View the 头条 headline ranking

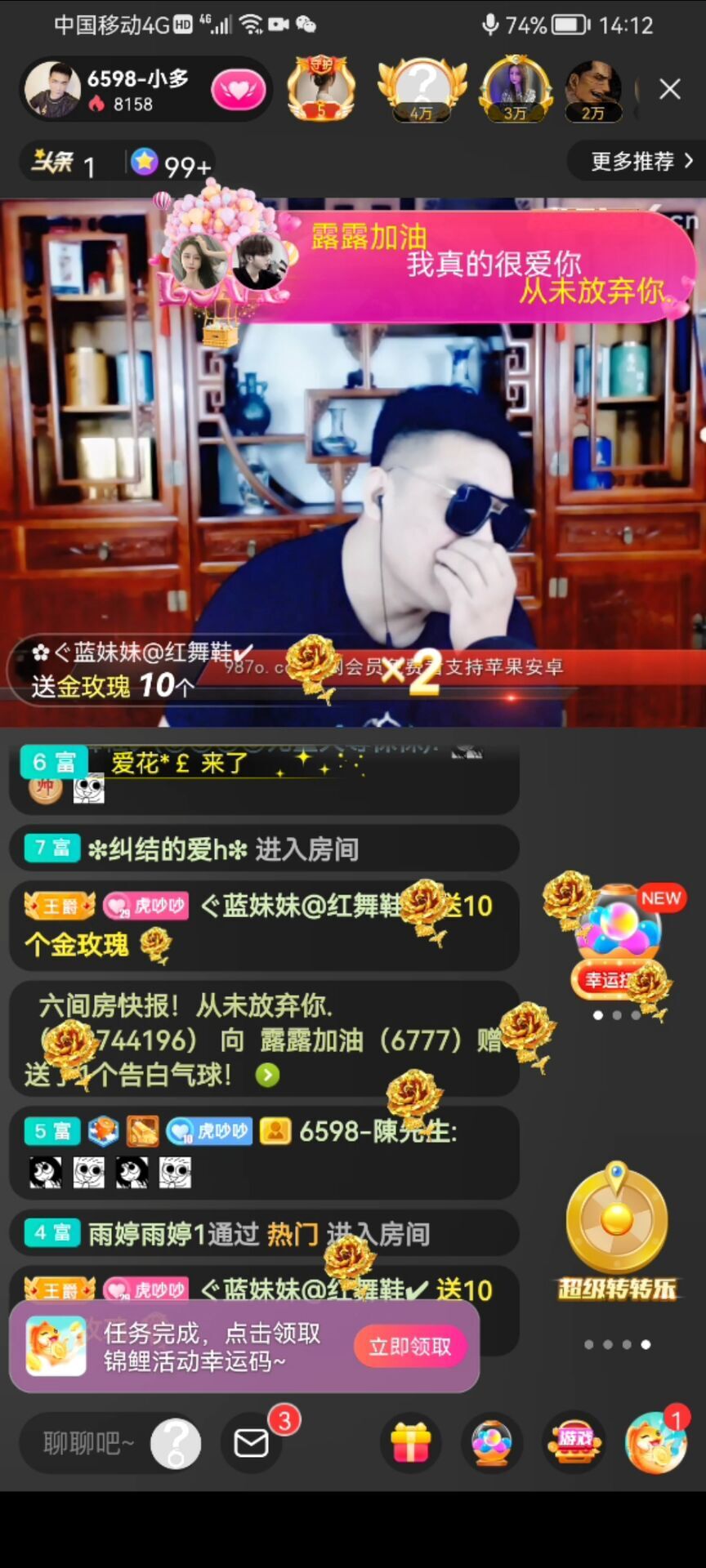64,163
